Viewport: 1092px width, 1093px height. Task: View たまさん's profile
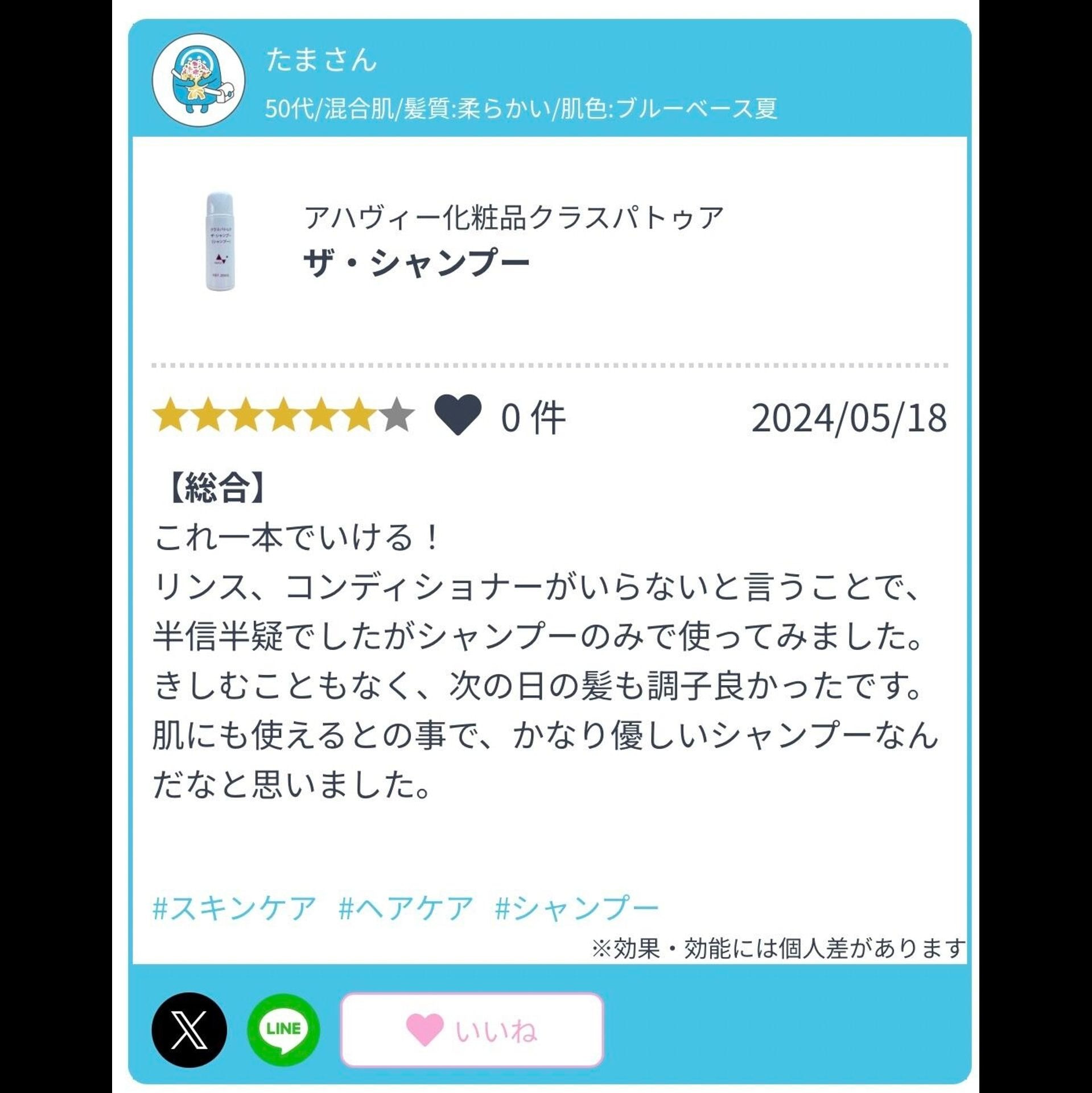pos(320,60)
